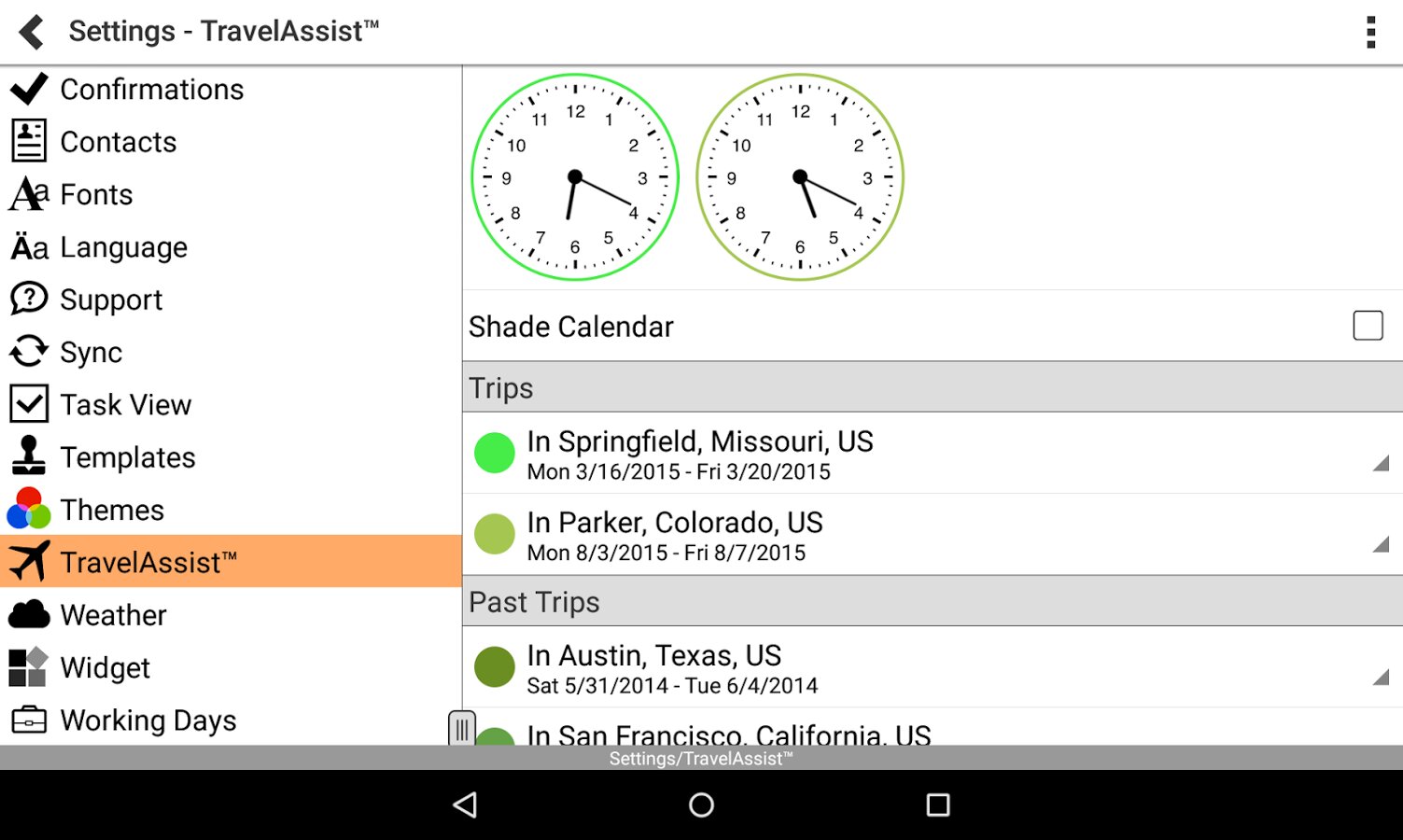Image resolution: width=1403 pixels, height=840 pixels.
Task: Open Widget settings
Action: point(105,667)
